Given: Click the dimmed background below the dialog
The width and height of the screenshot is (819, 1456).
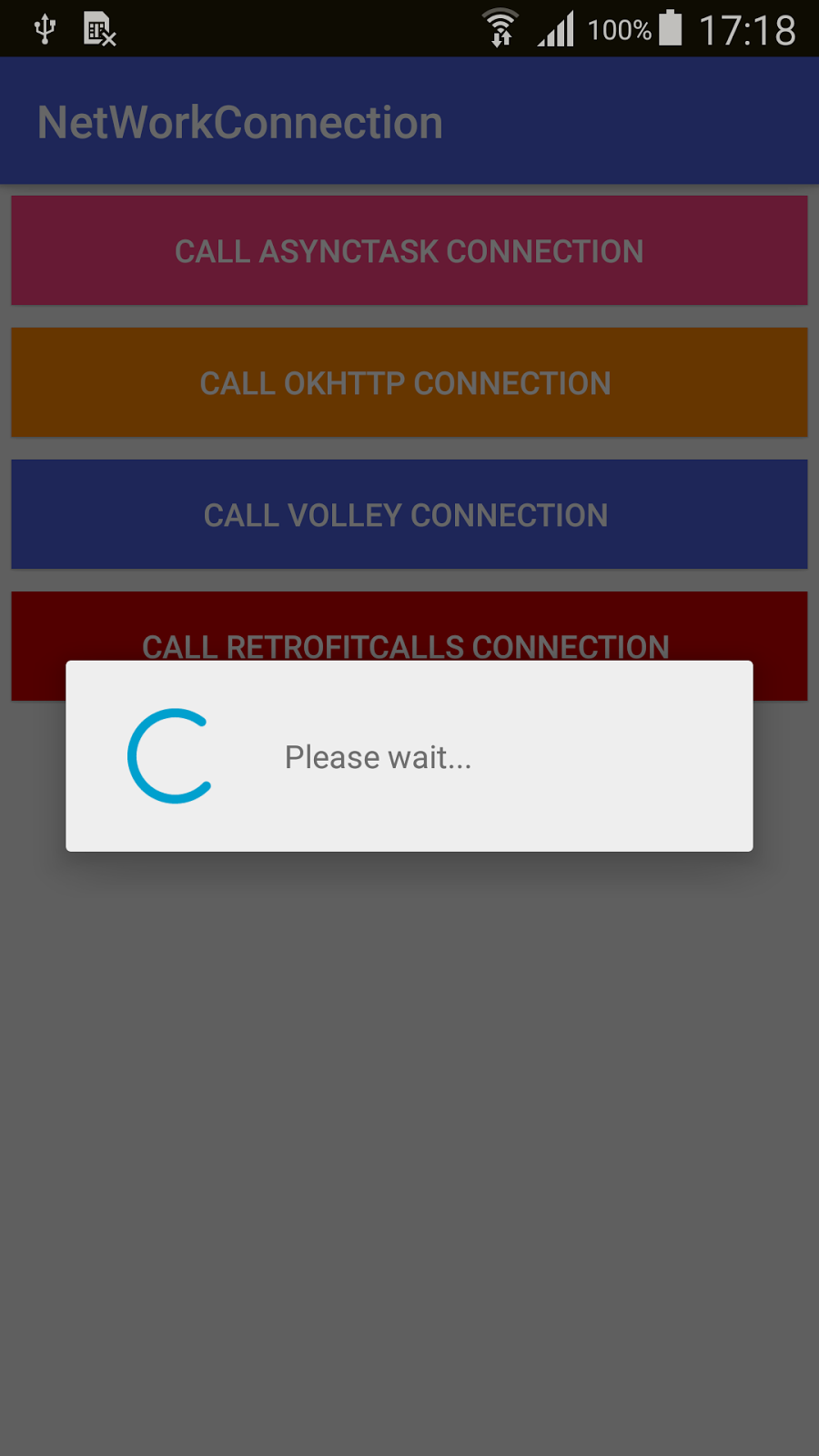Looking at the screenshot, I should [x=409, y=1137].
